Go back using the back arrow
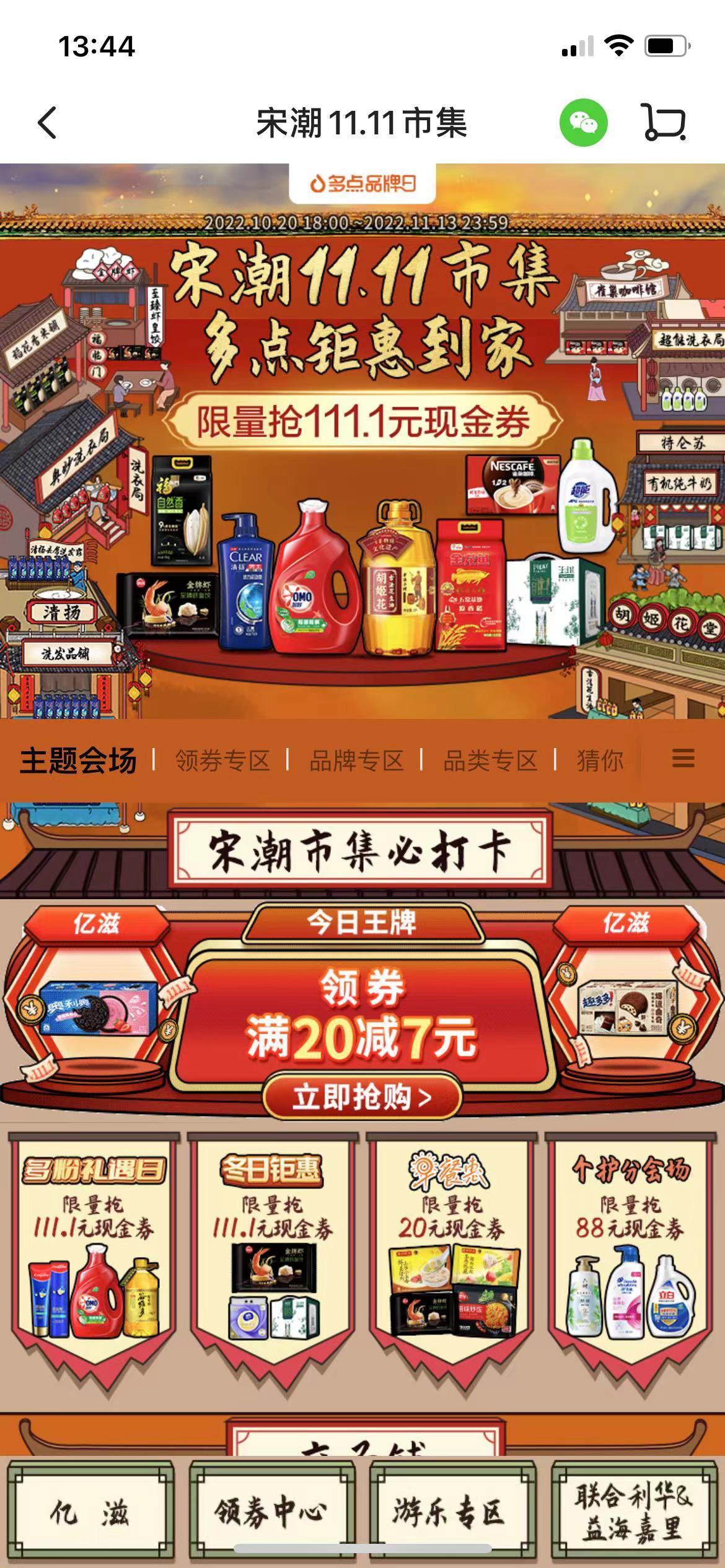This screenshot has height=1568, width=725. (48, 123)
